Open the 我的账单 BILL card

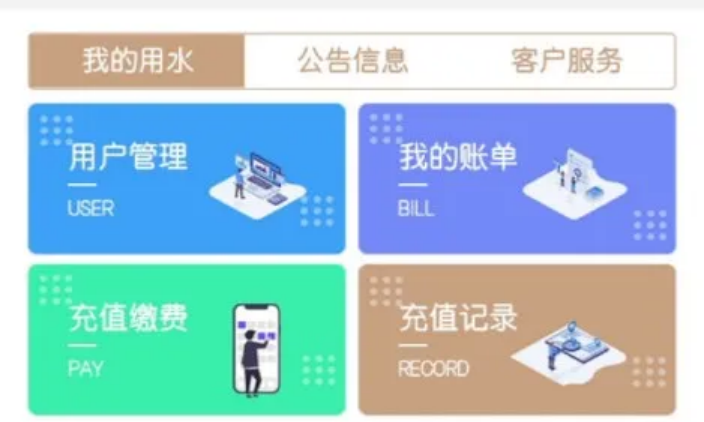pyautogui.click(x=517, y=178)
